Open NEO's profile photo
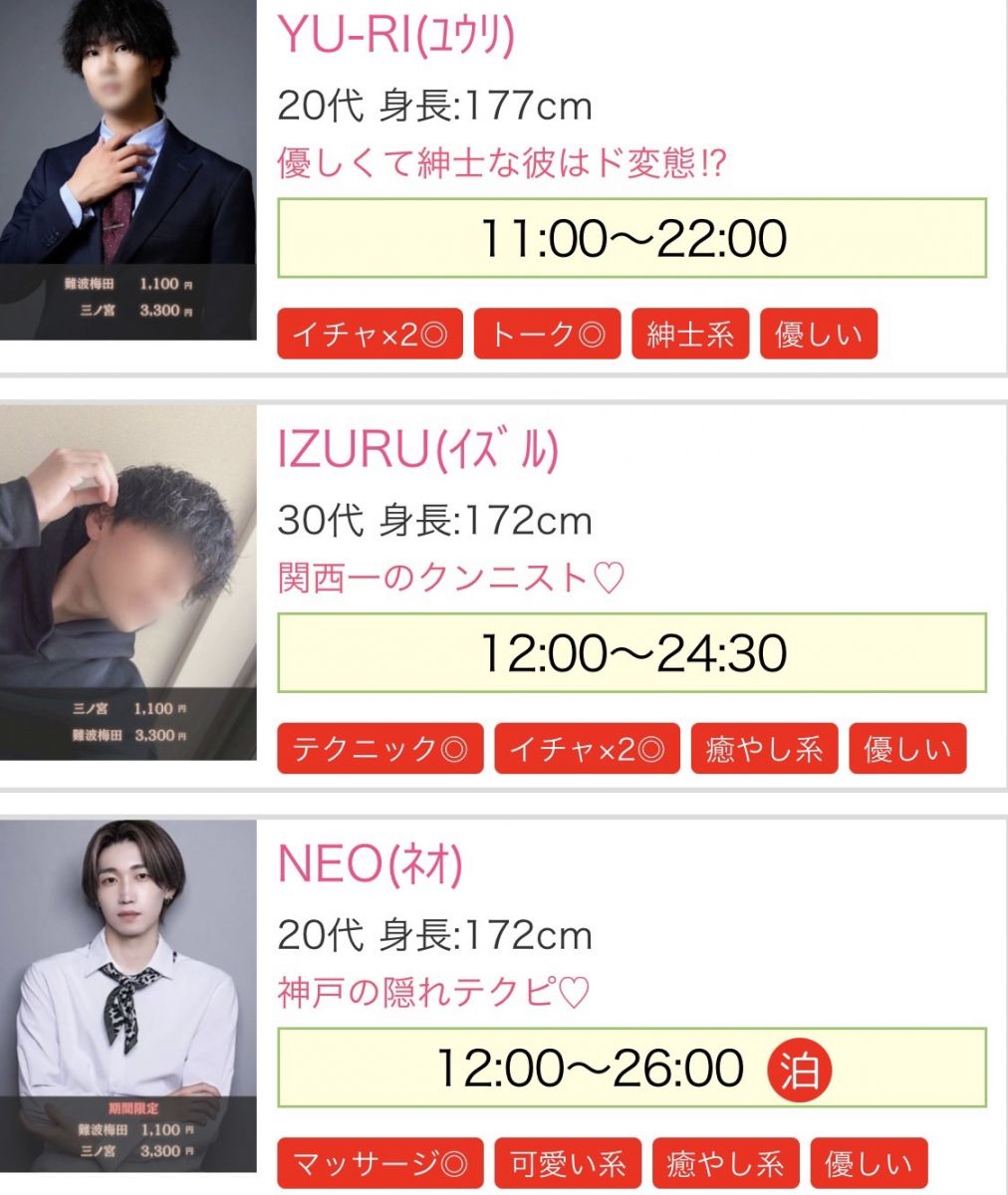1008x1195 pixels. [127, 996]
